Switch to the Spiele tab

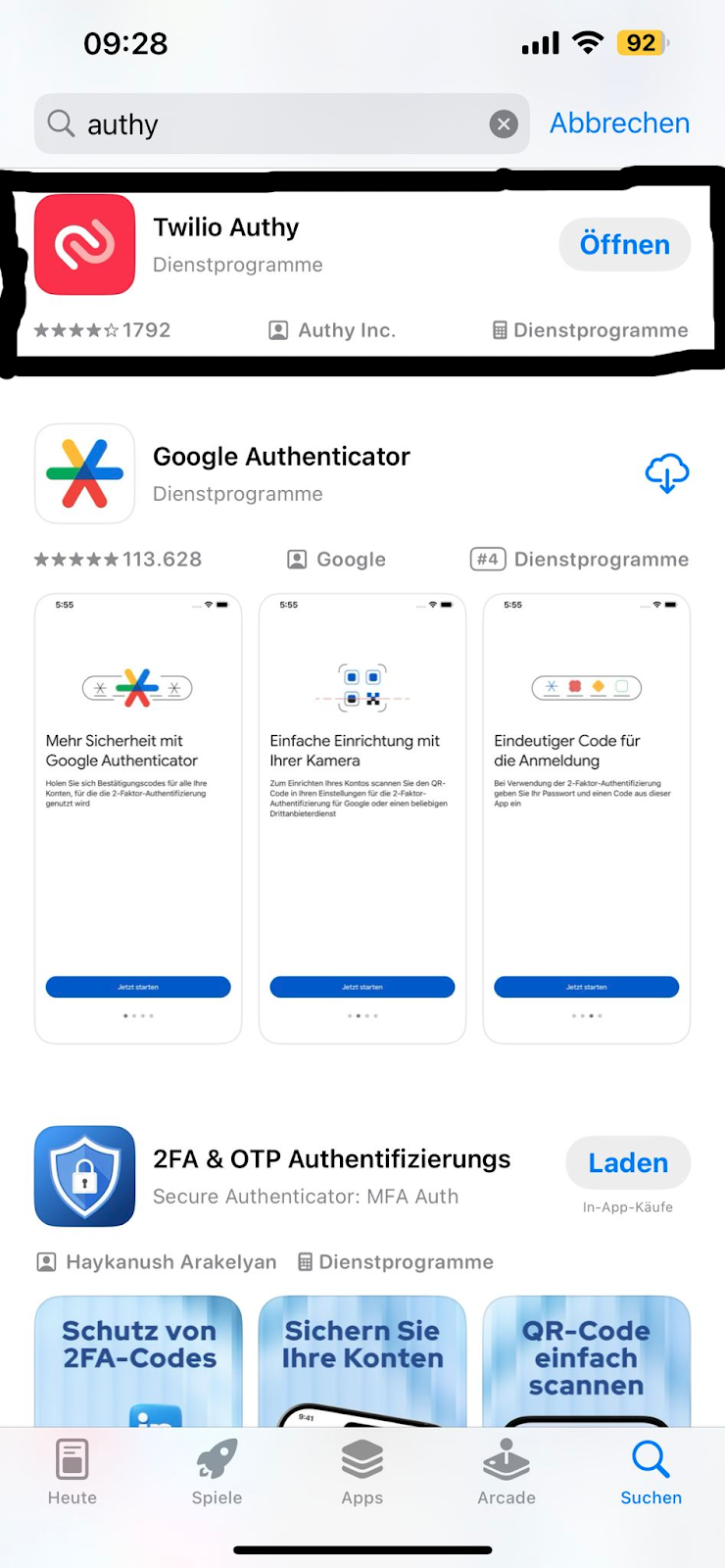coord(217,1471)
